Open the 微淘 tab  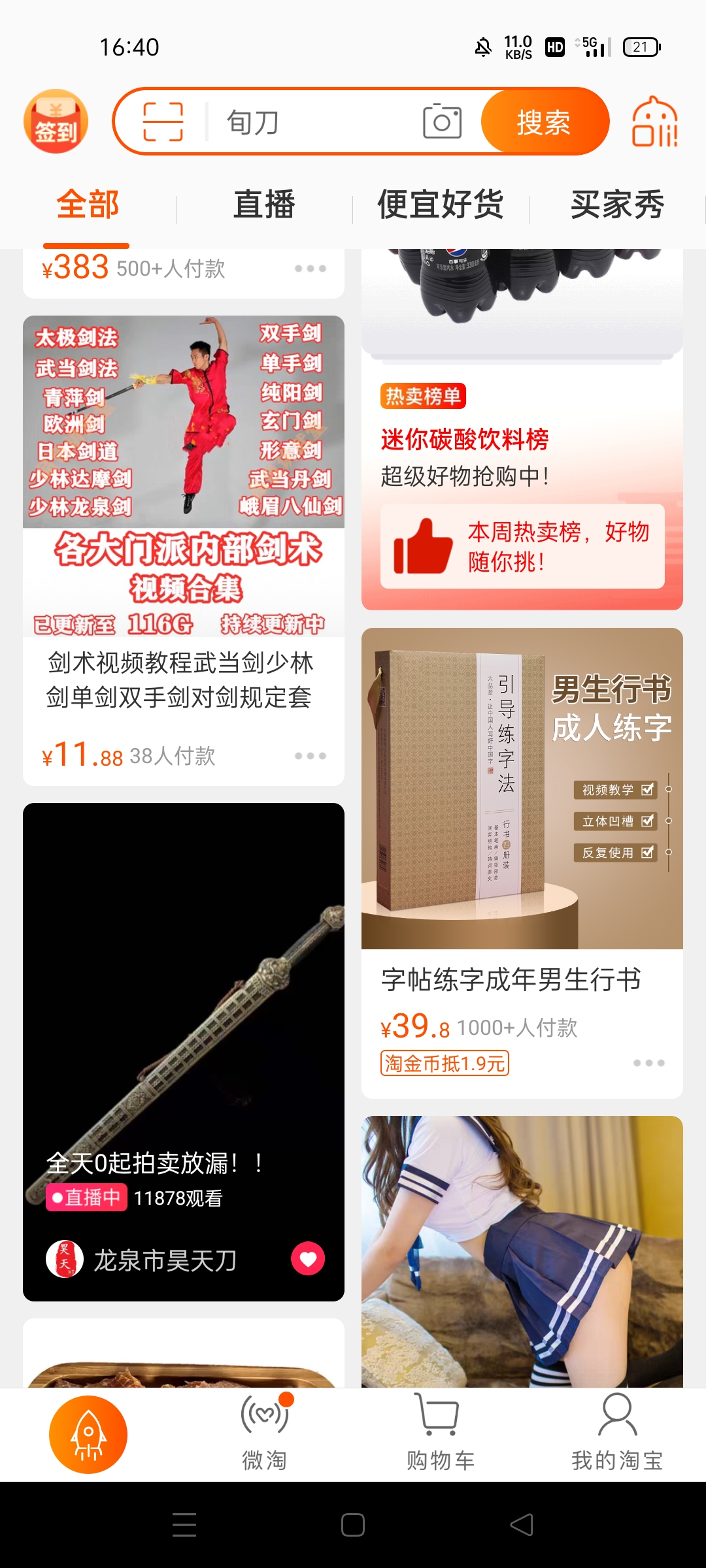point(264,1434)
